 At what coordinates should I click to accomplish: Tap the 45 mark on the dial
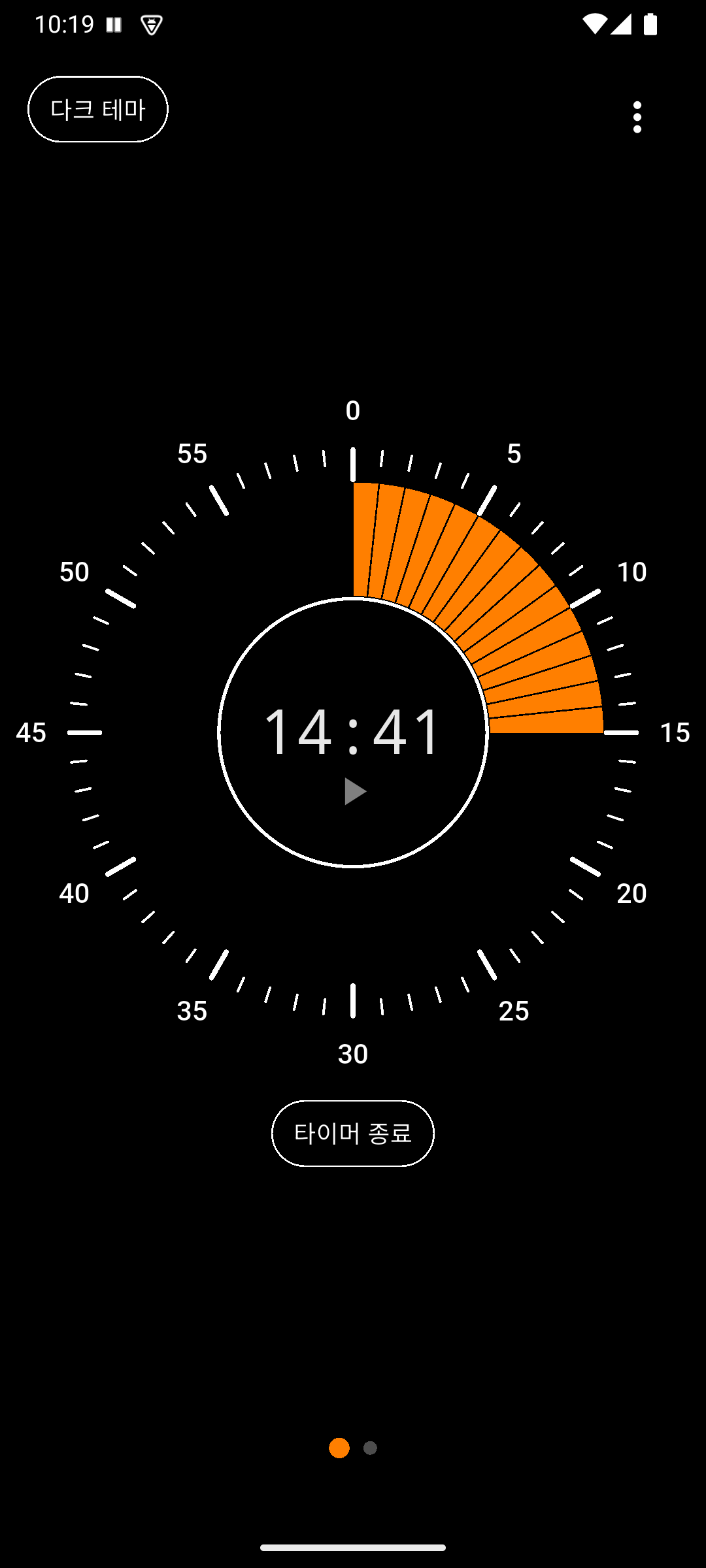coord(31,734)
